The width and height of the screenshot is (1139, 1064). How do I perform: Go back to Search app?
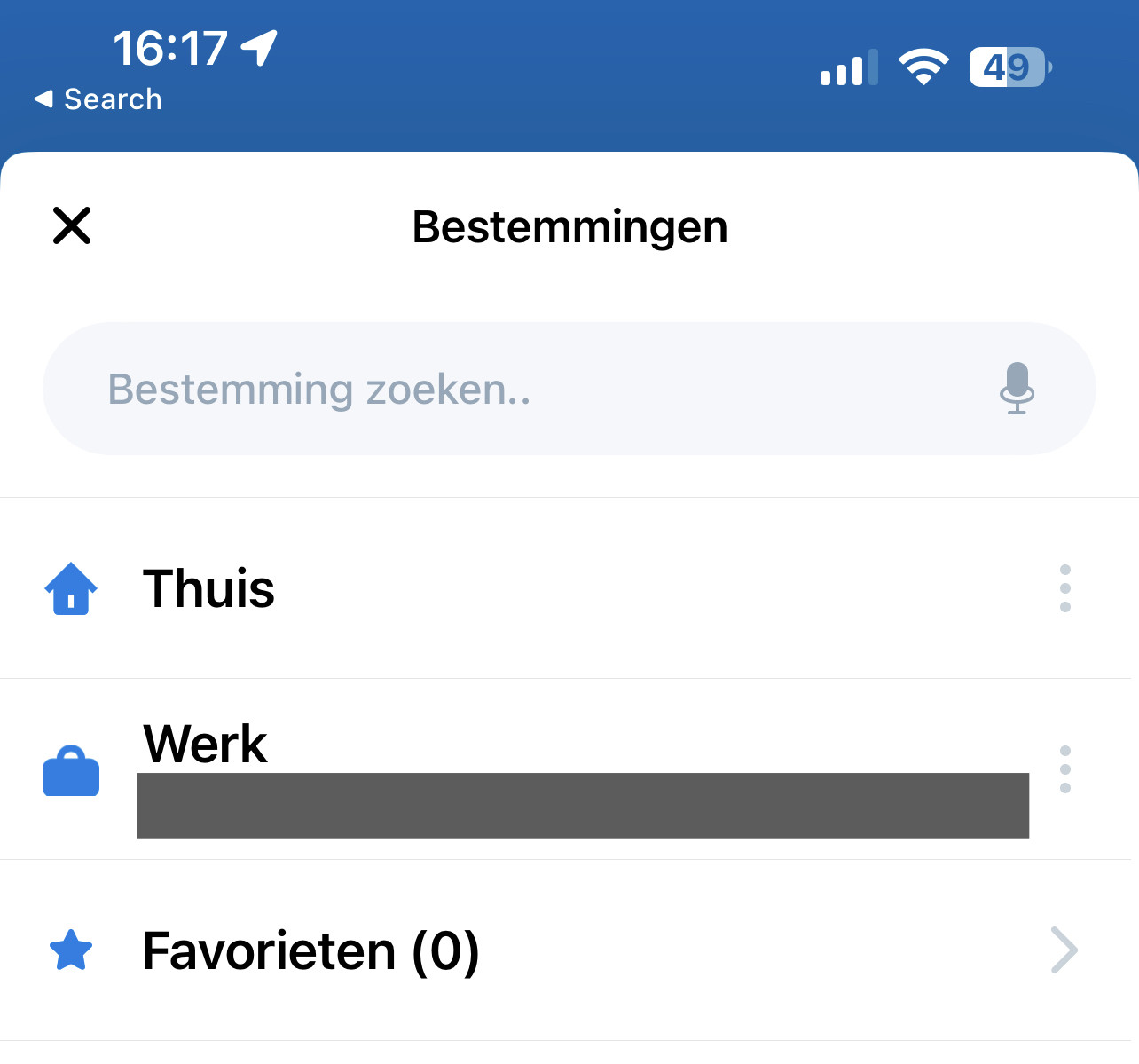click(x=98, y=99)
